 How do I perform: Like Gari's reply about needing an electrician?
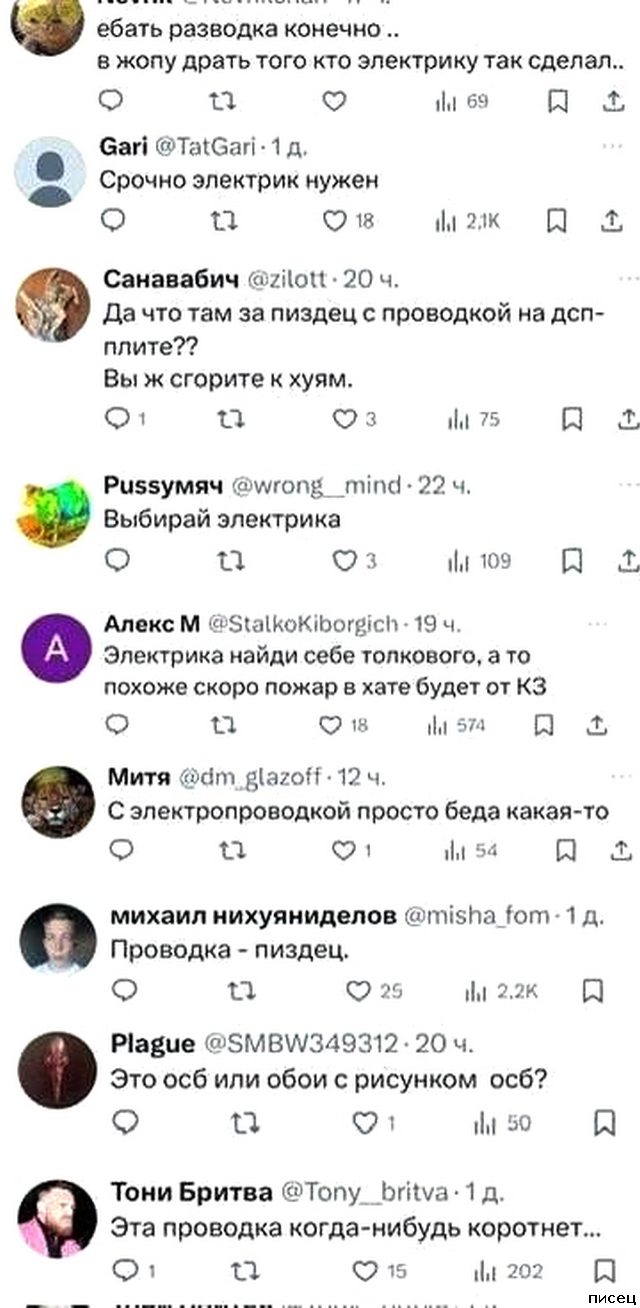coord(336,221)
